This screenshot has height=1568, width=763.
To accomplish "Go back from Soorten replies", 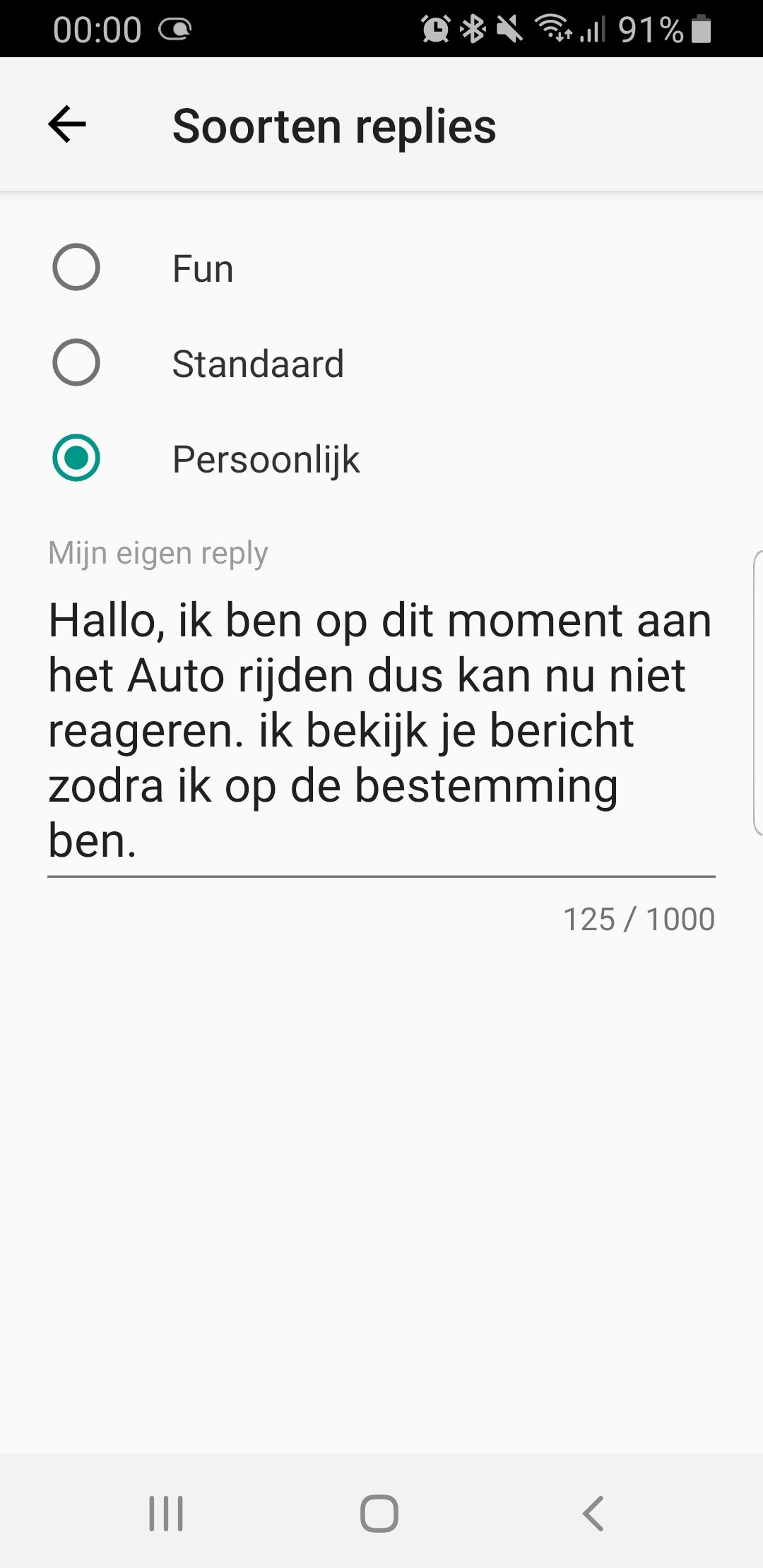I will pyautogui.click(x=67, y=124).
